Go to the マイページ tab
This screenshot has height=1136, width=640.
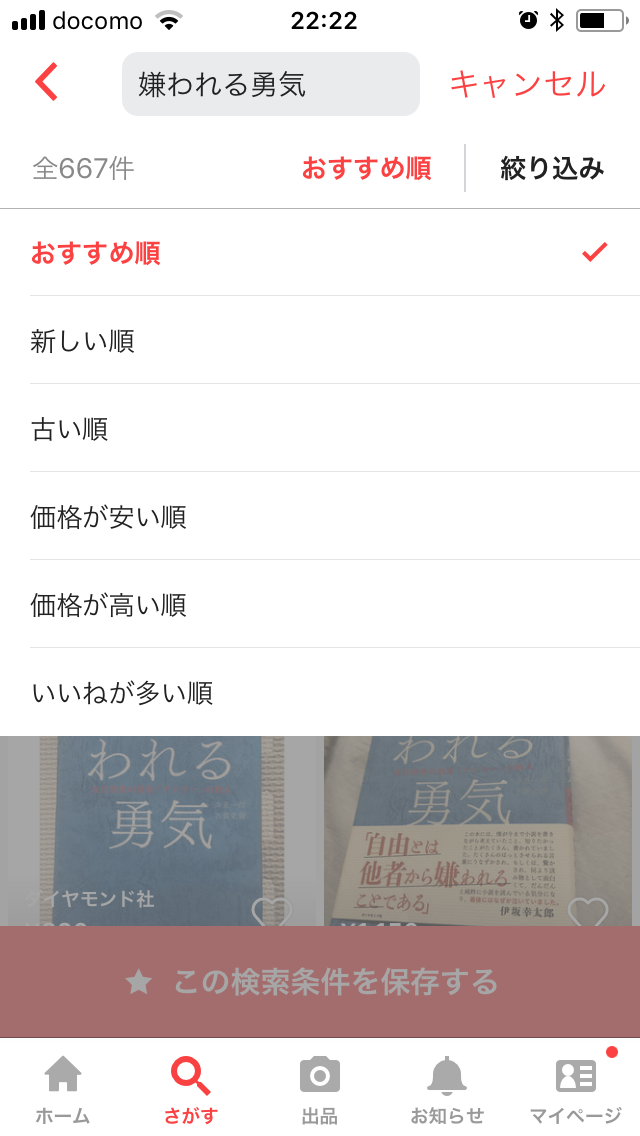[x=576, y=1089]
